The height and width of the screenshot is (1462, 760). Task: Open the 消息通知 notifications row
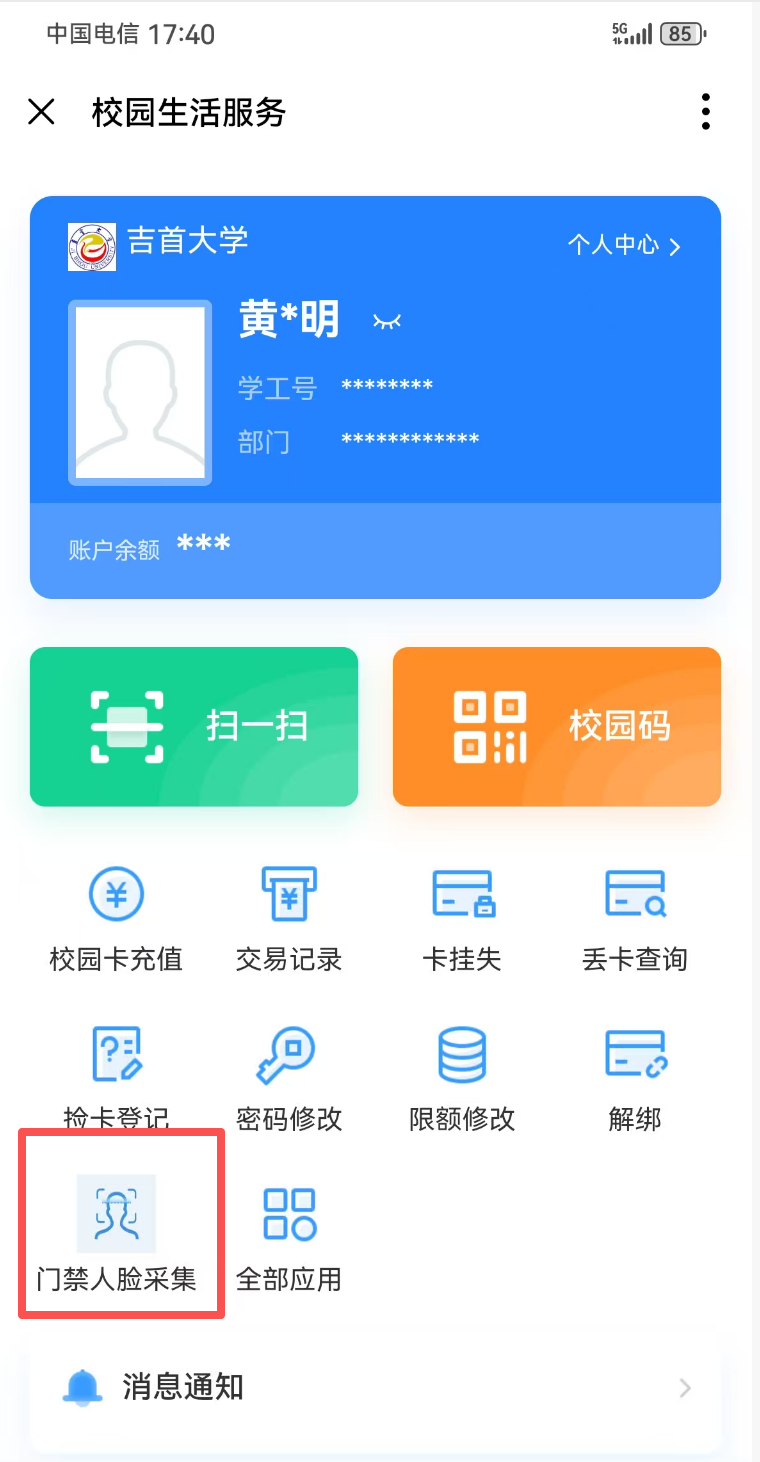(x=376, y=1387)
